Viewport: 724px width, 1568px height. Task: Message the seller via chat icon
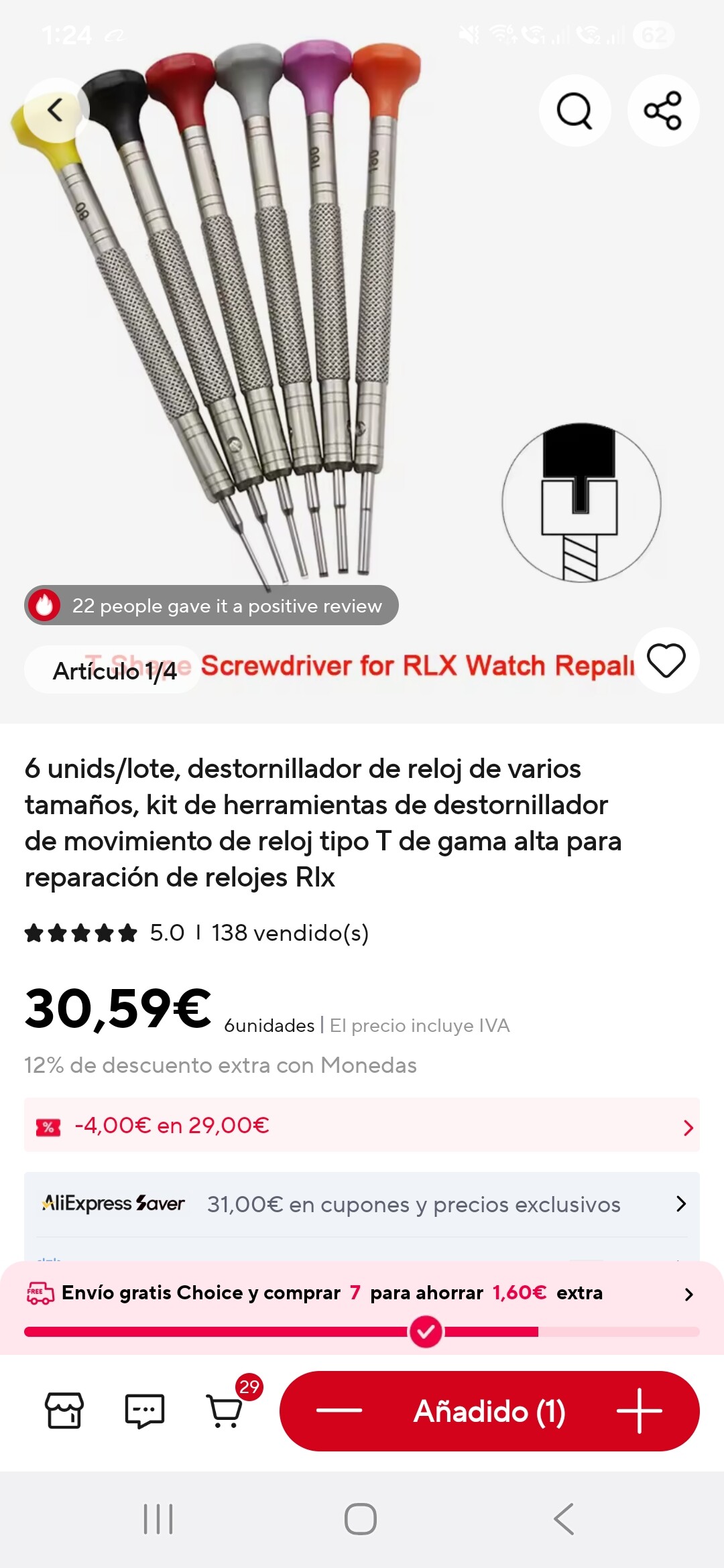tap(144, 1411)
